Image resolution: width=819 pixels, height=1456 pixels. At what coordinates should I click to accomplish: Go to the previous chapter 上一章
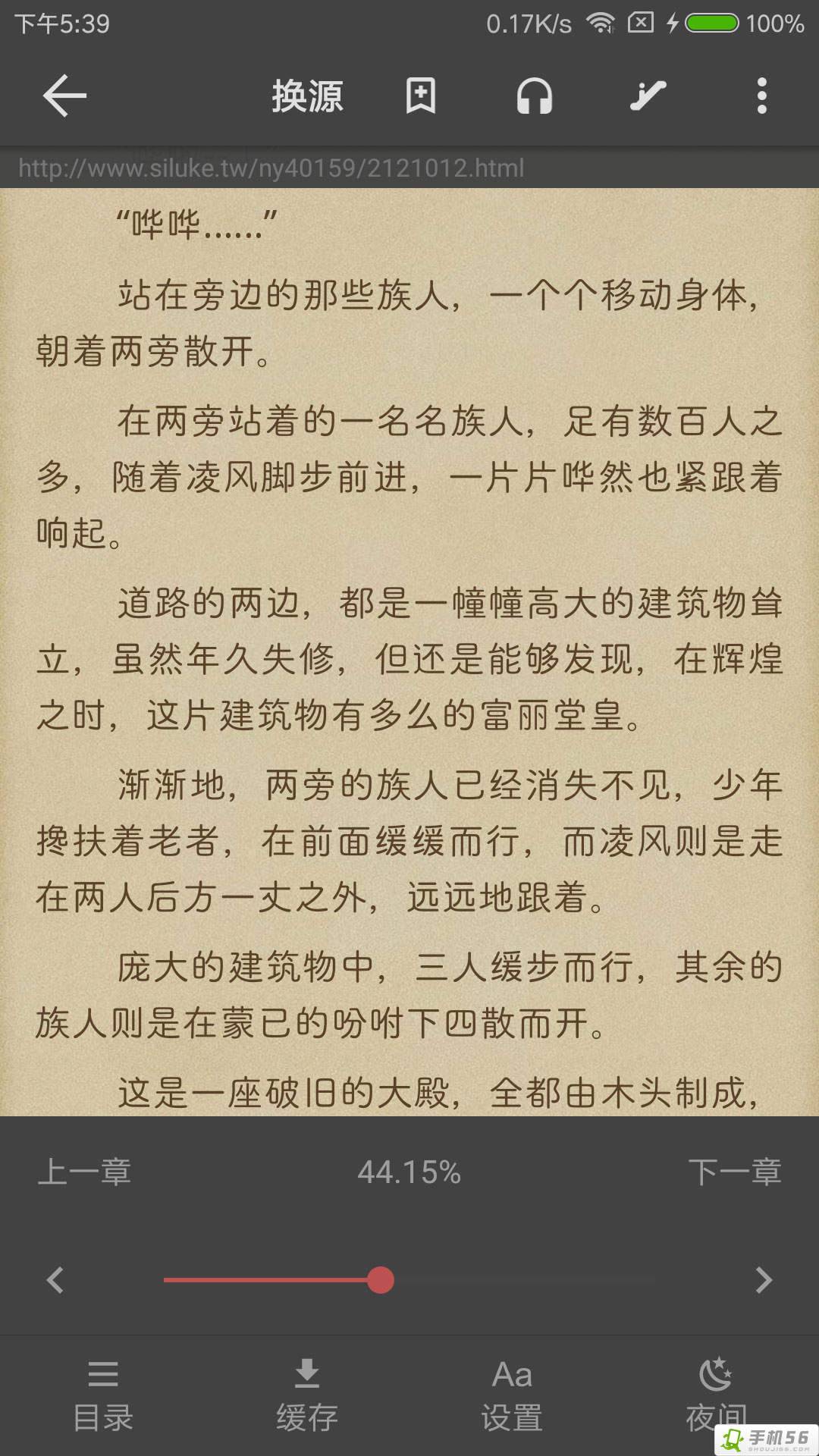click(85, 1172)
